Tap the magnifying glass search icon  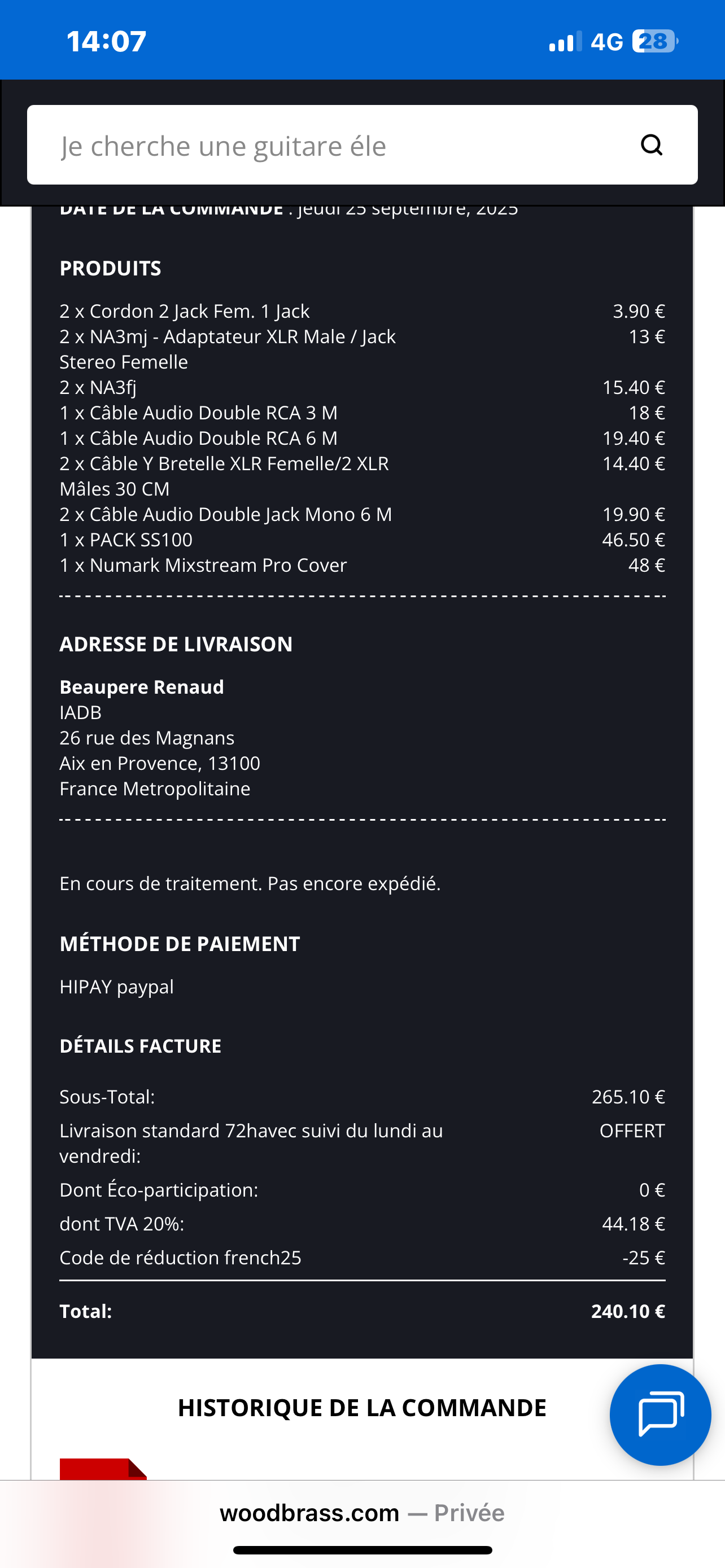[x=652, y=145]
